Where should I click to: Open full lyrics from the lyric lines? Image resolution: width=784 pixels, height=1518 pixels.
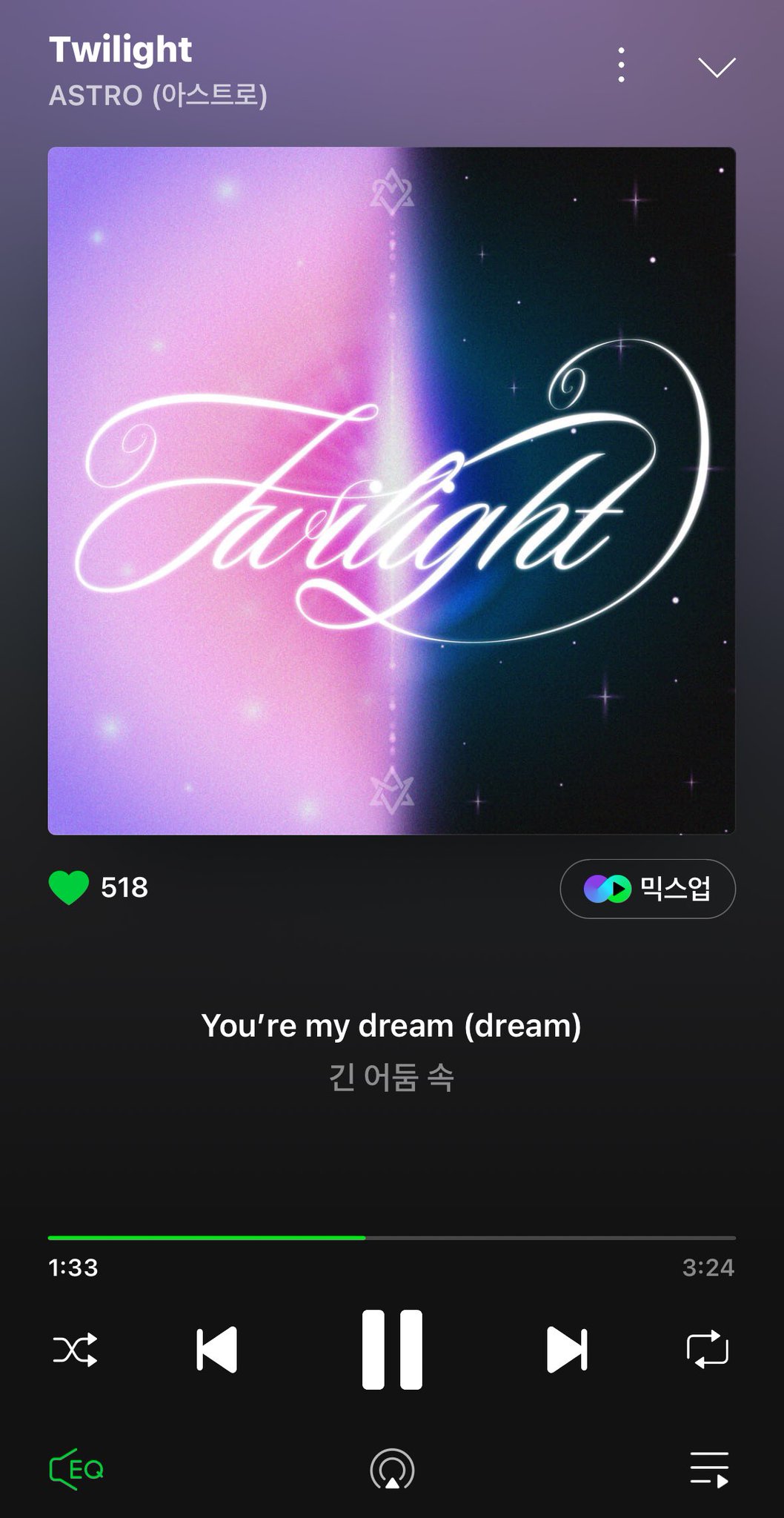click(x=391, y=1050)
